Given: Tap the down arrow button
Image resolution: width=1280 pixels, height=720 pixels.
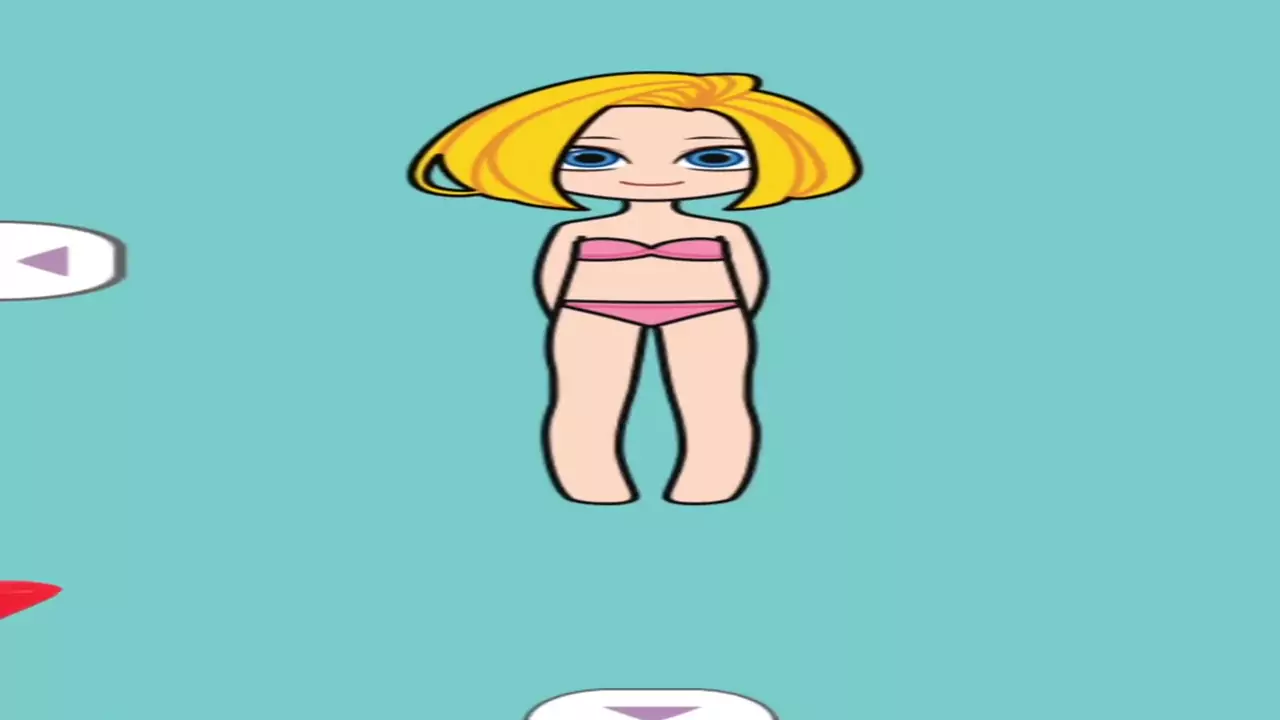Looking at the screenshot, I should [651, 708].
